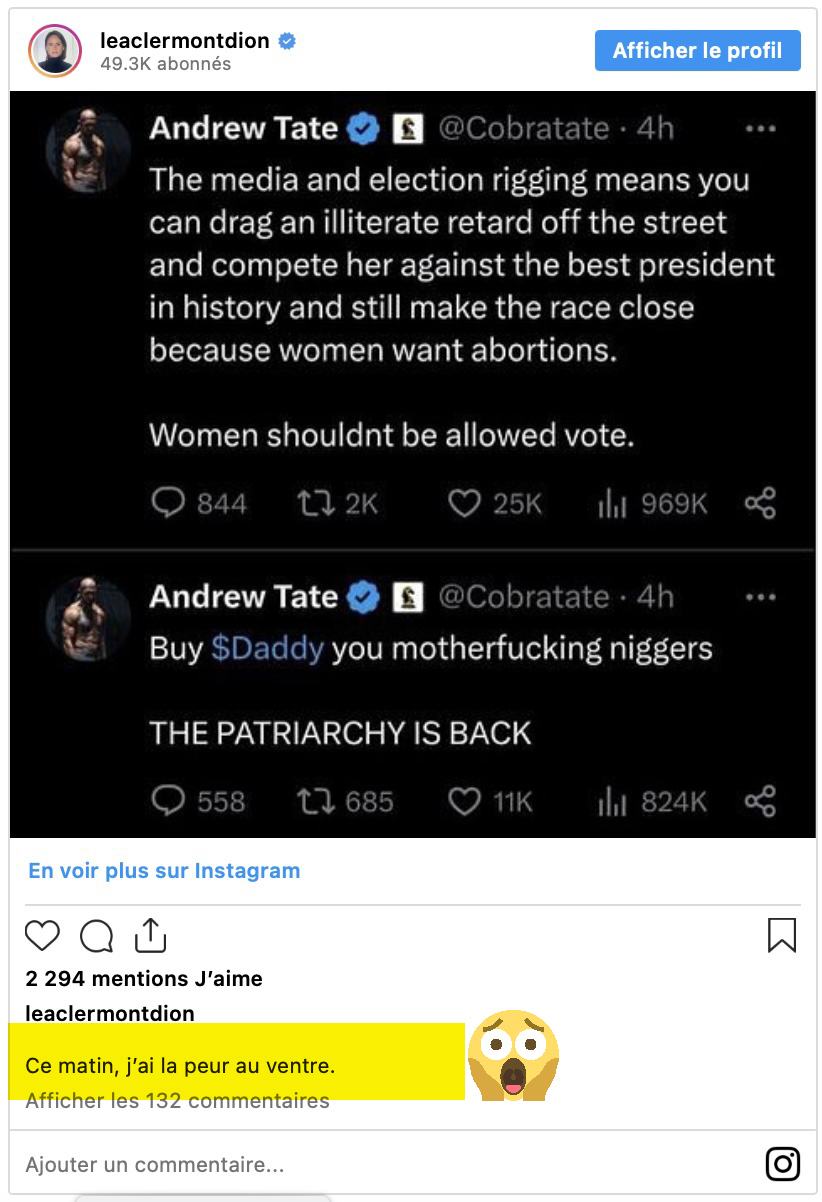Open the leaclermontdion username link in header

185,40
